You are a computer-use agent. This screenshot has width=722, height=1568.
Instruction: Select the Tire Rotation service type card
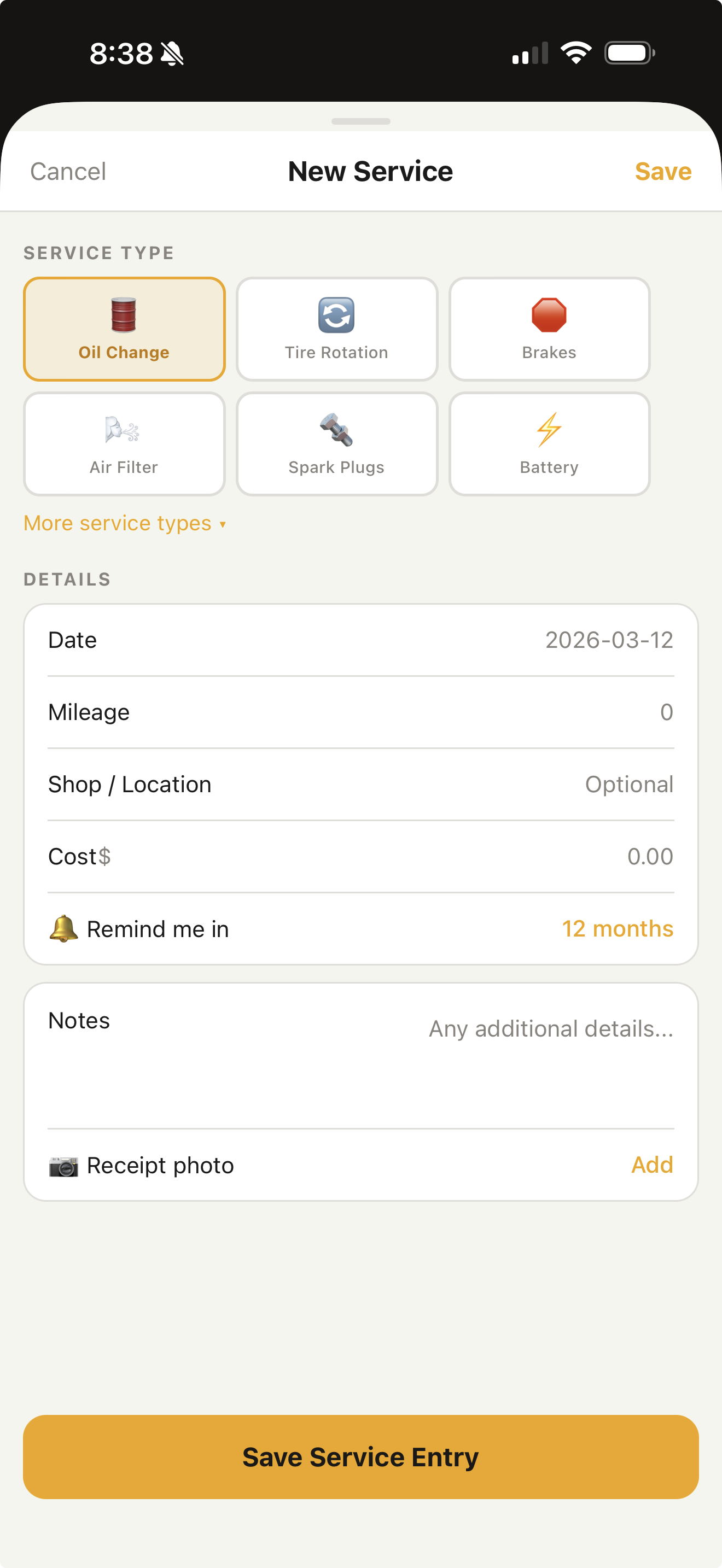(x=336, y=328)
